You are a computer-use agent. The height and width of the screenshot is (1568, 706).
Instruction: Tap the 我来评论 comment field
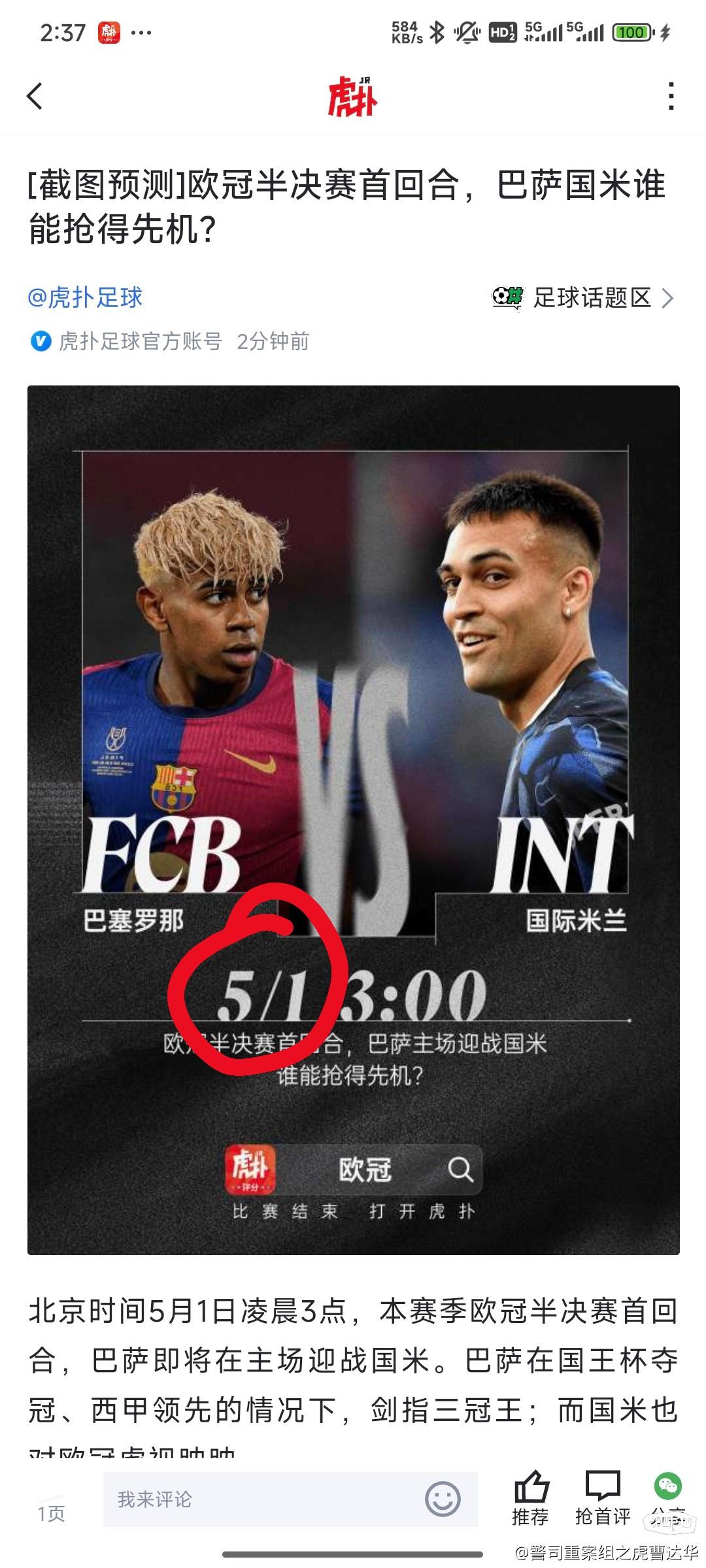tap(261, 1499)
